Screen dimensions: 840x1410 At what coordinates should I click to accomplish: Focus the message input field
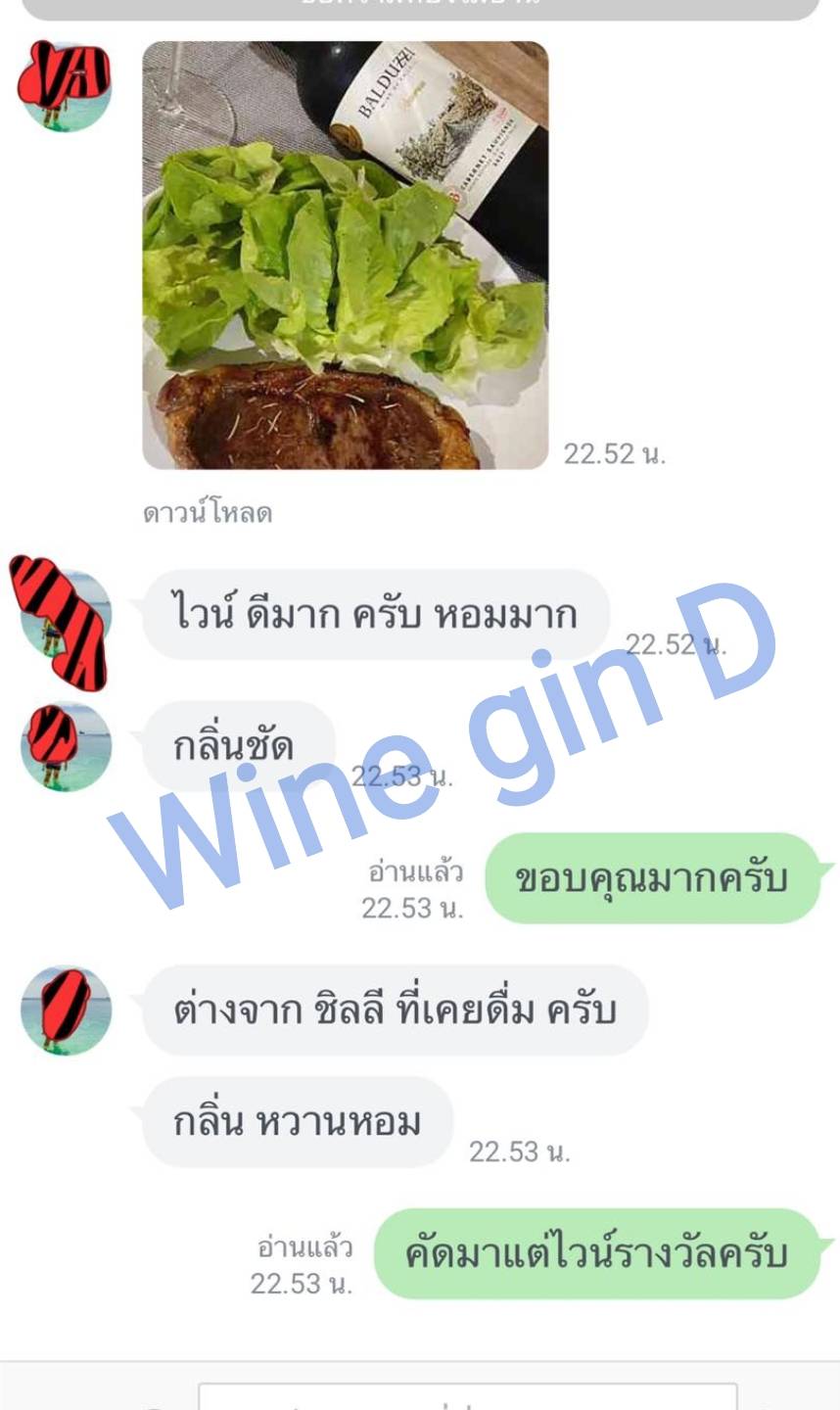click(x=467, y=1397)
